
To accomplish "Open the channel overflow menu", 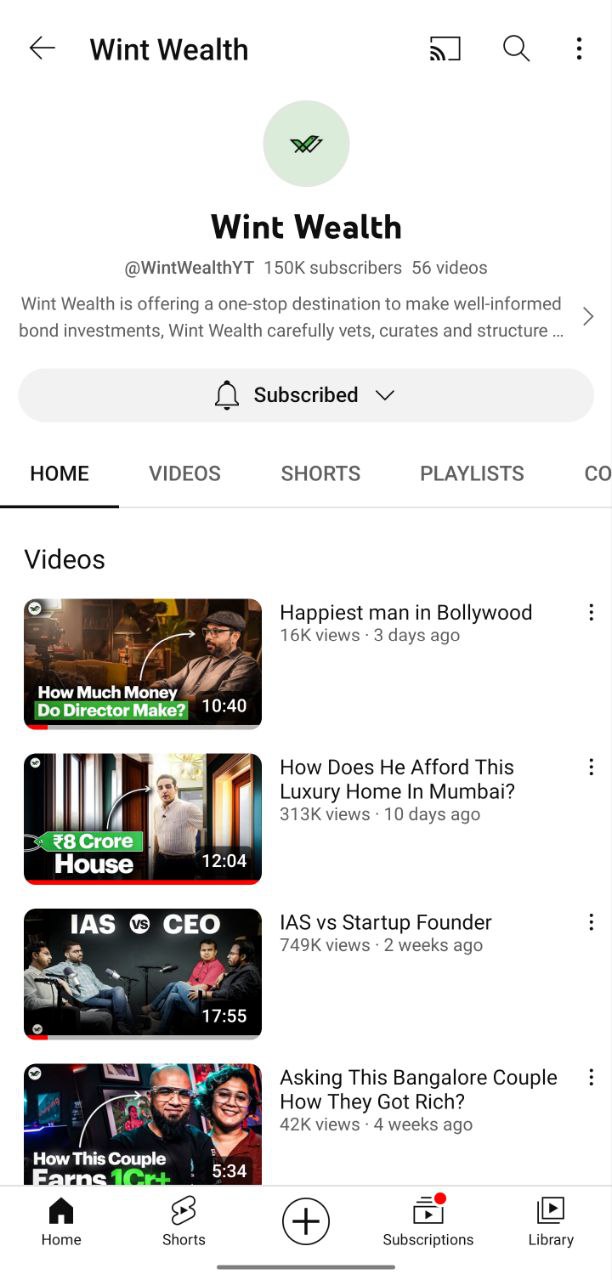I will tap(579, 48).
